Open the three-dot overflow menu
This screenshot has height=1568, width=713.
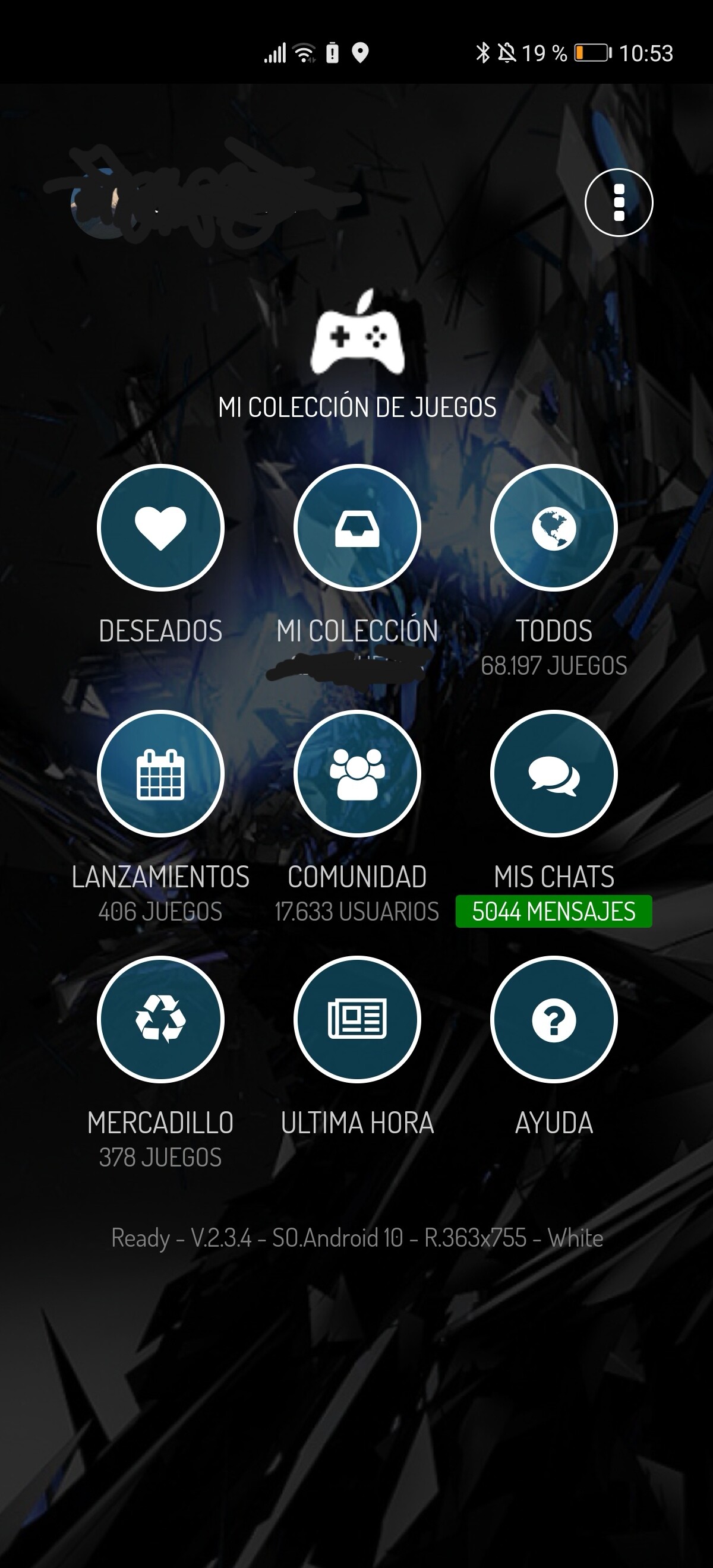tap(619, 202)
